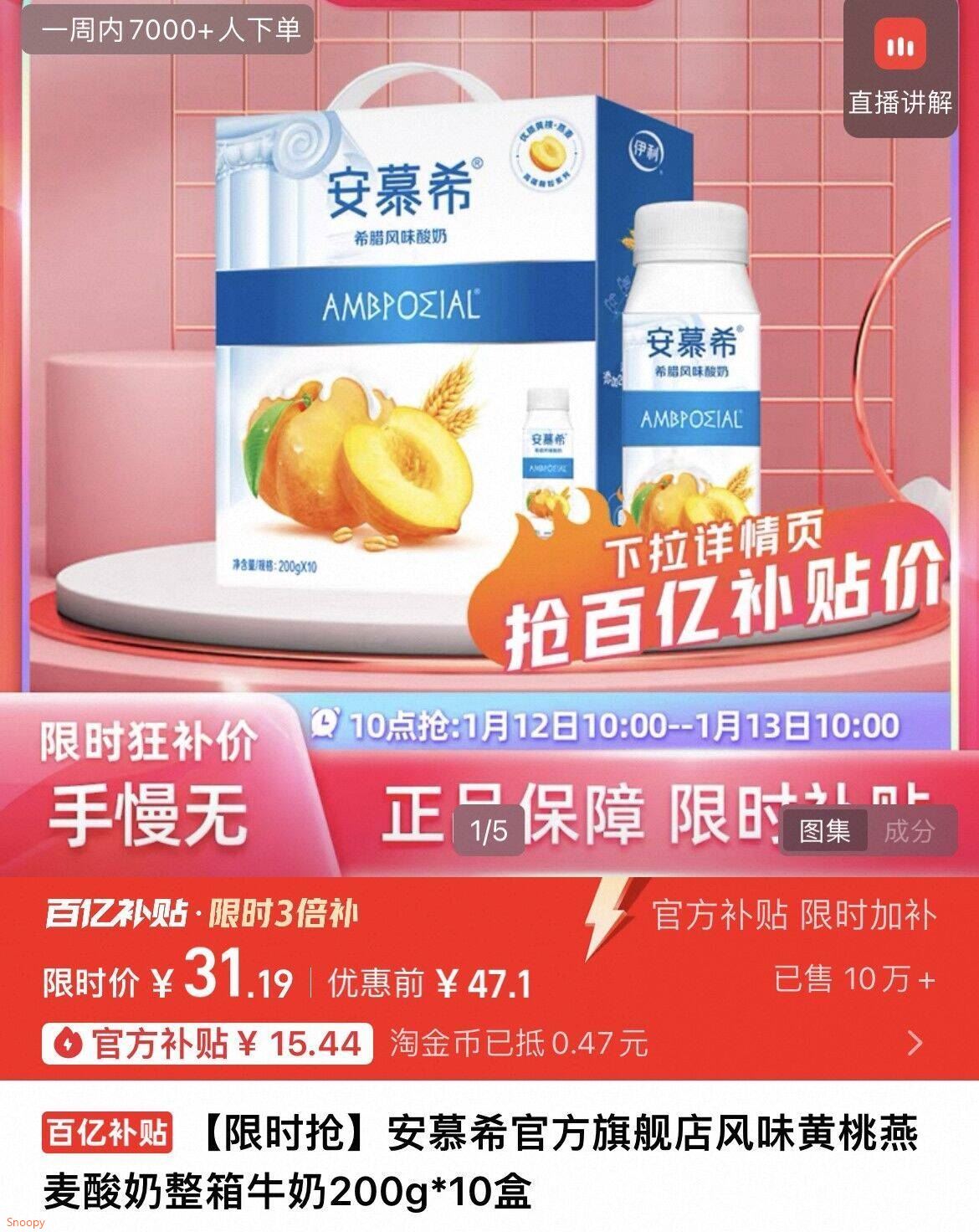Open the product main image
Viewport: 979px width, 1232px height.
(489, 435)
